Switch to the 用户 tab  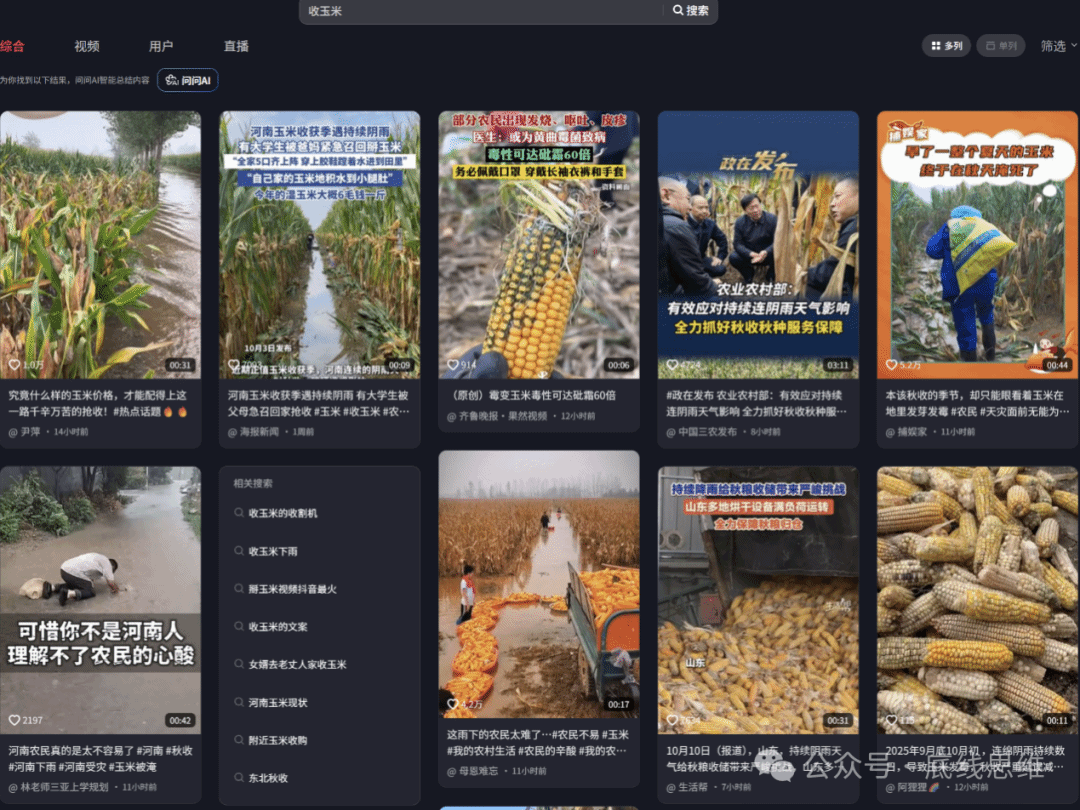161,46
